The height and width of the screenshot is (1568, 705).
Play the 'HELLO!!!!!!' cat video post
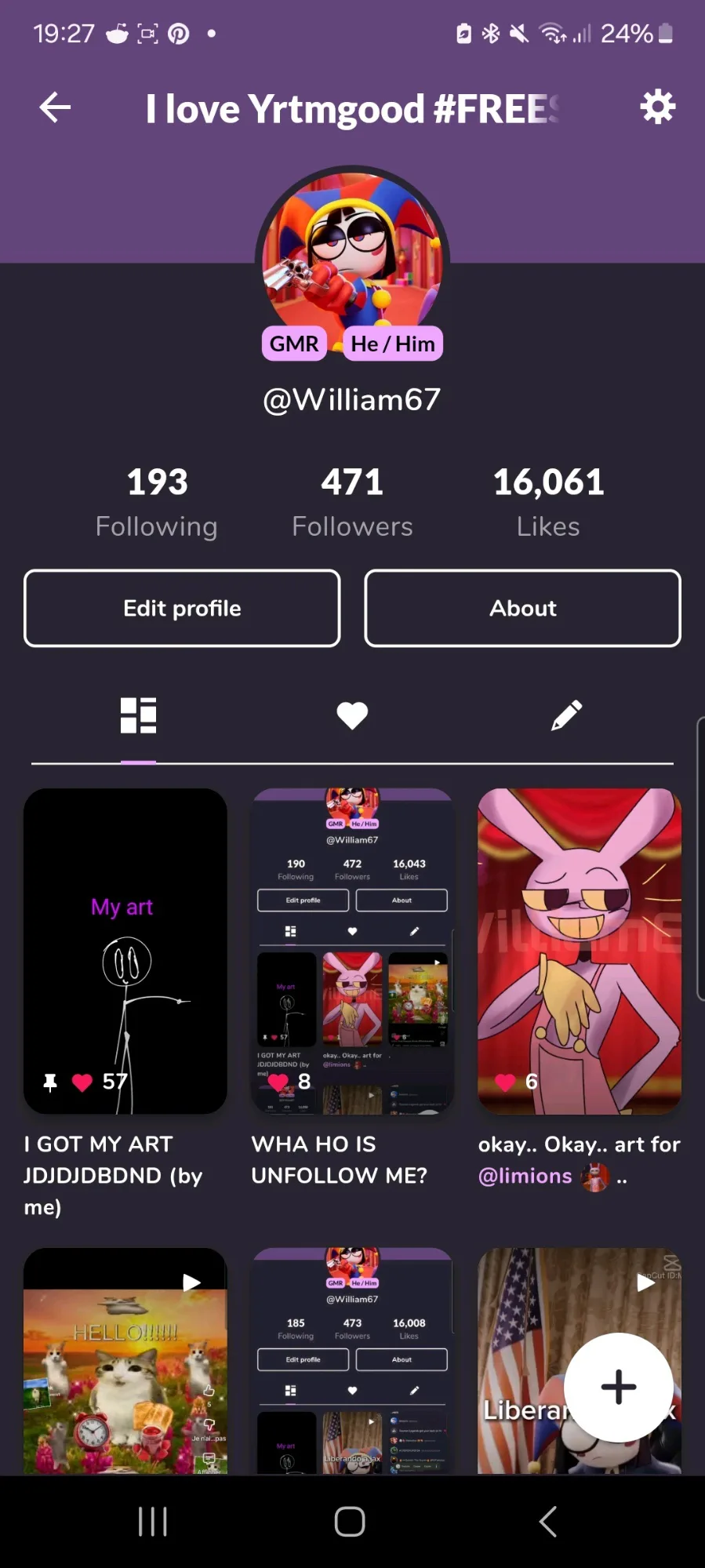coord(125,1361)
